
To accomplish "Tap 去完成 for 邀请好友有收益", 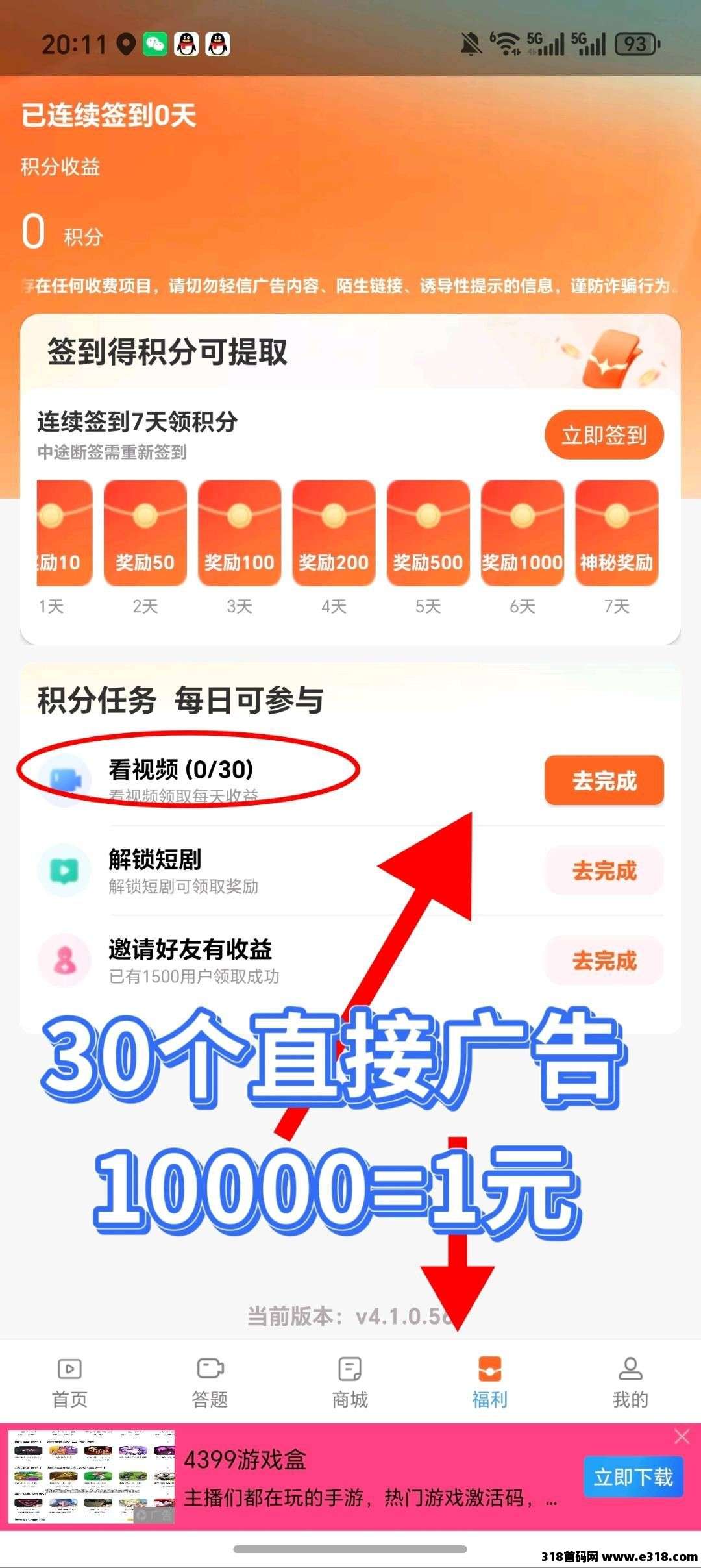I will coord(604,960).
